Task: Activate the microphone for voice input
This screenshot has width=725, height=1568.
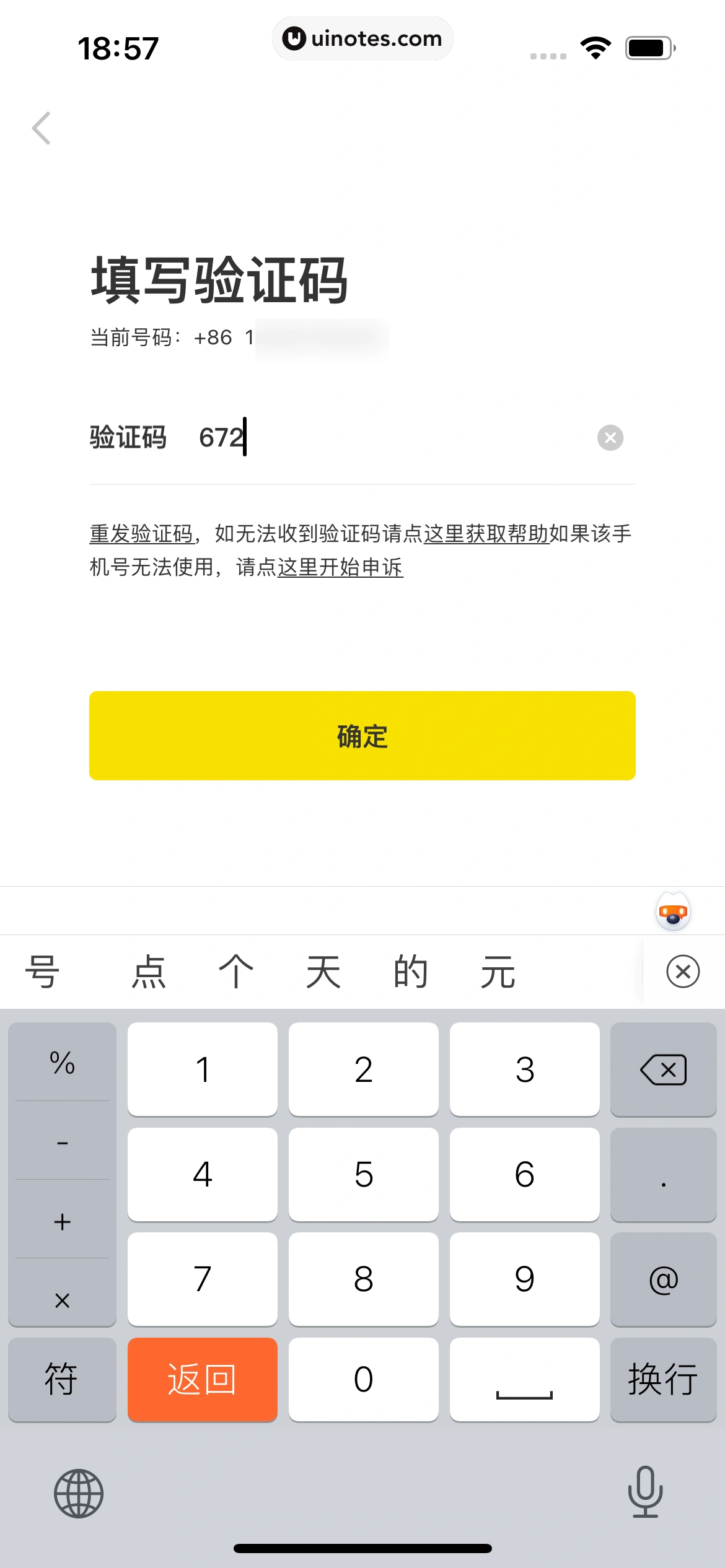Action: click(x=645, y=1492)
